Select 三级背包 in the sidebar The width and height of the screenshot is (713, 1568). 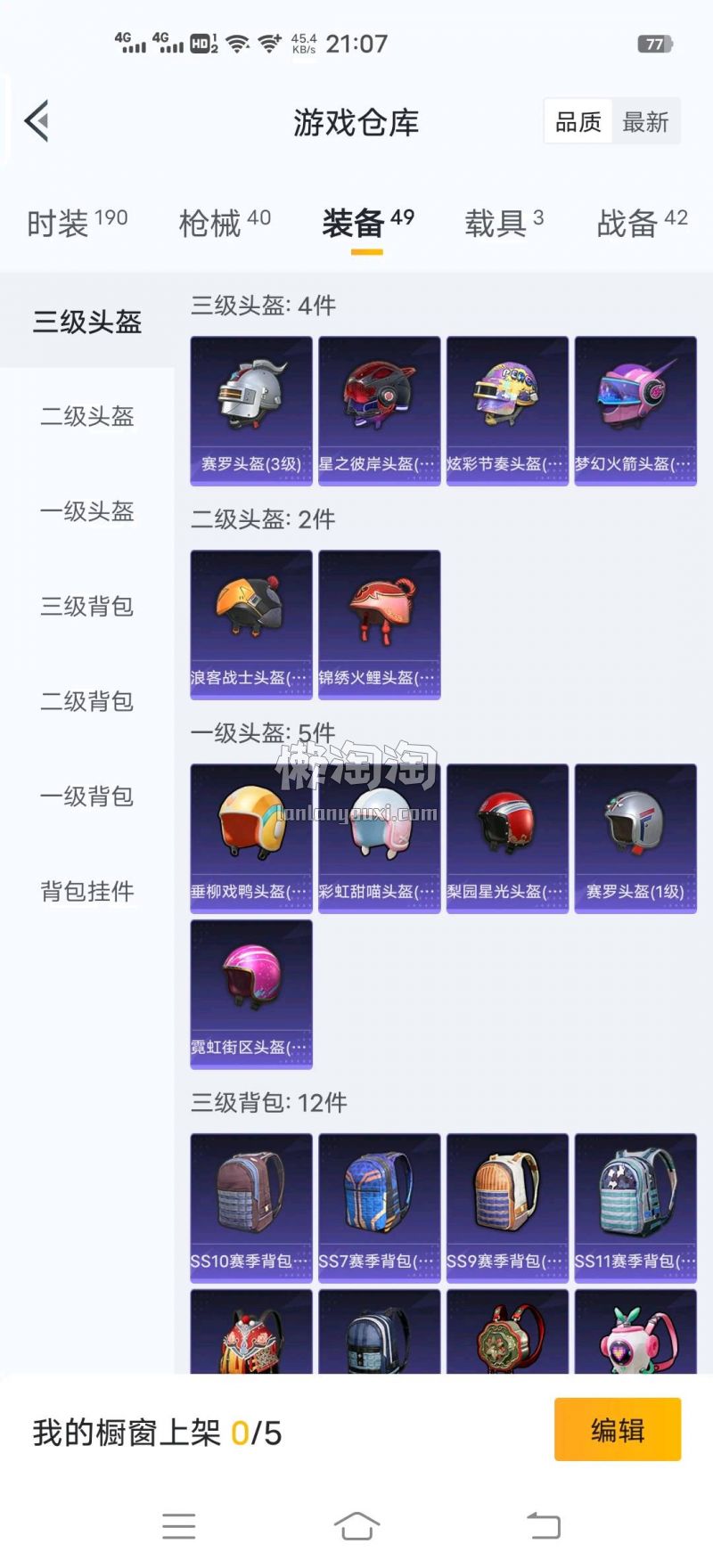[87, 607]
